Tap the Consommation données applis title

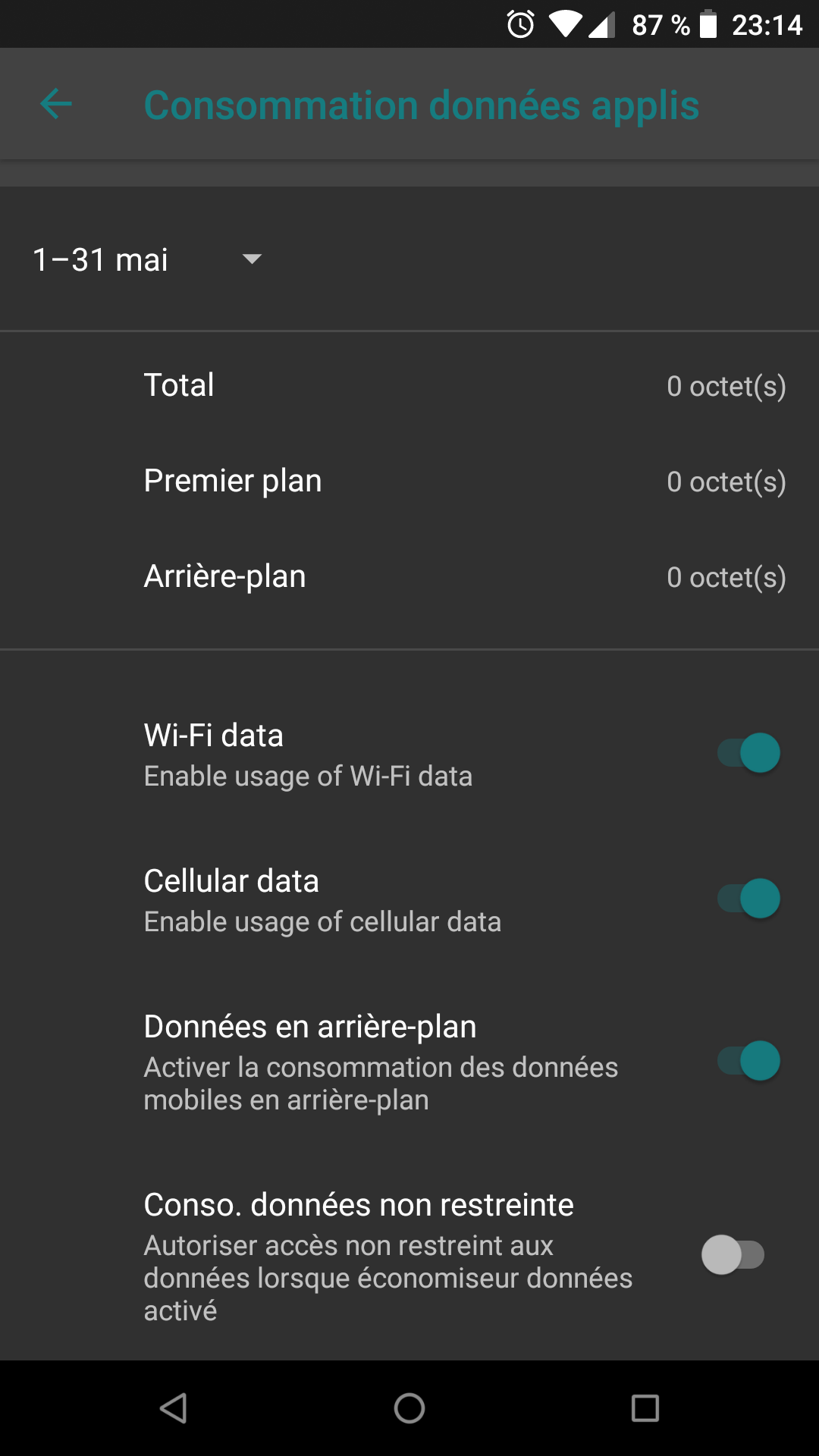tap(422, 105)
